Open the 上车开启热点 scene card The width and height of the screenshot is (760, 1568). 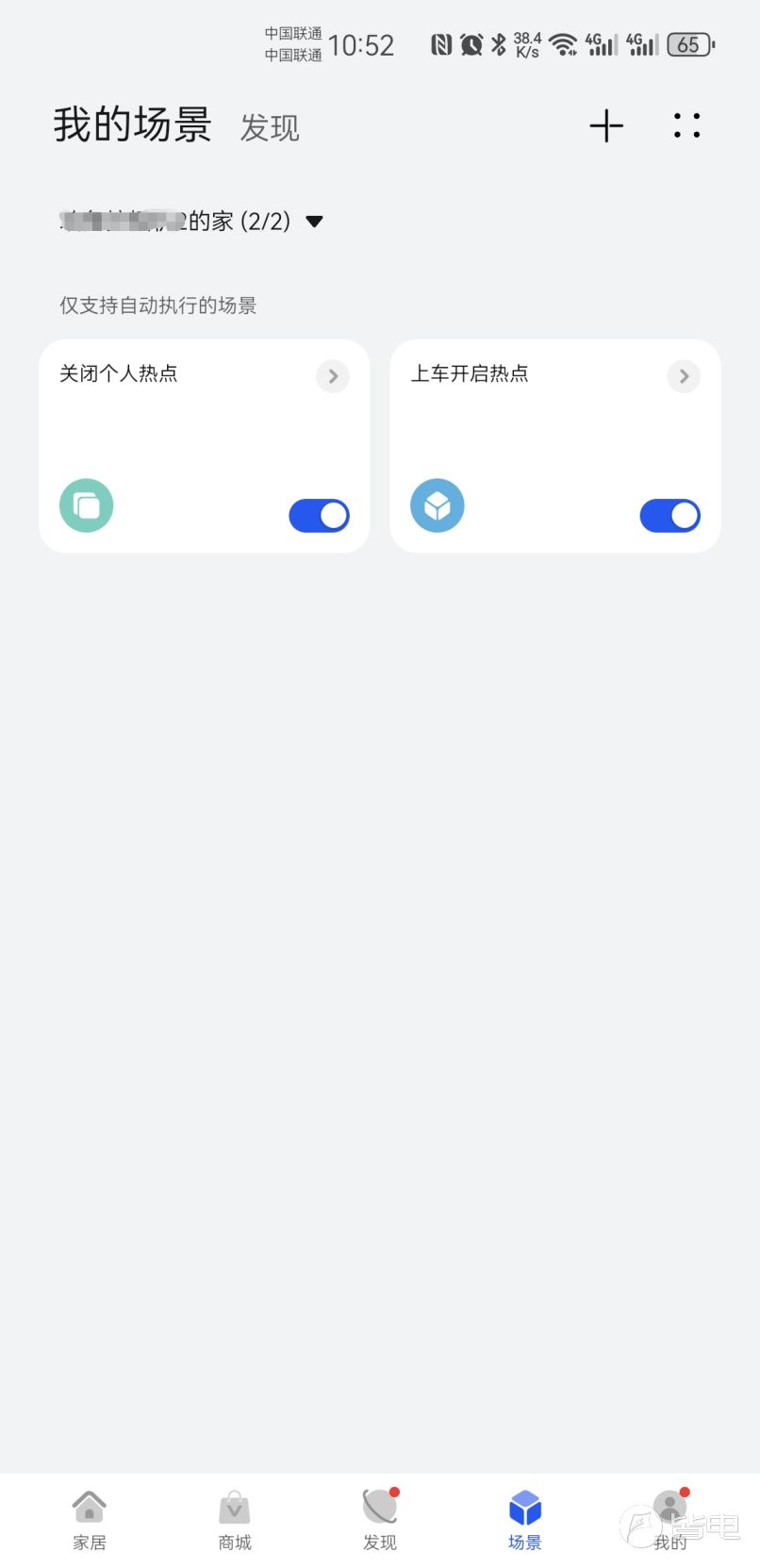tap(555, 446)
